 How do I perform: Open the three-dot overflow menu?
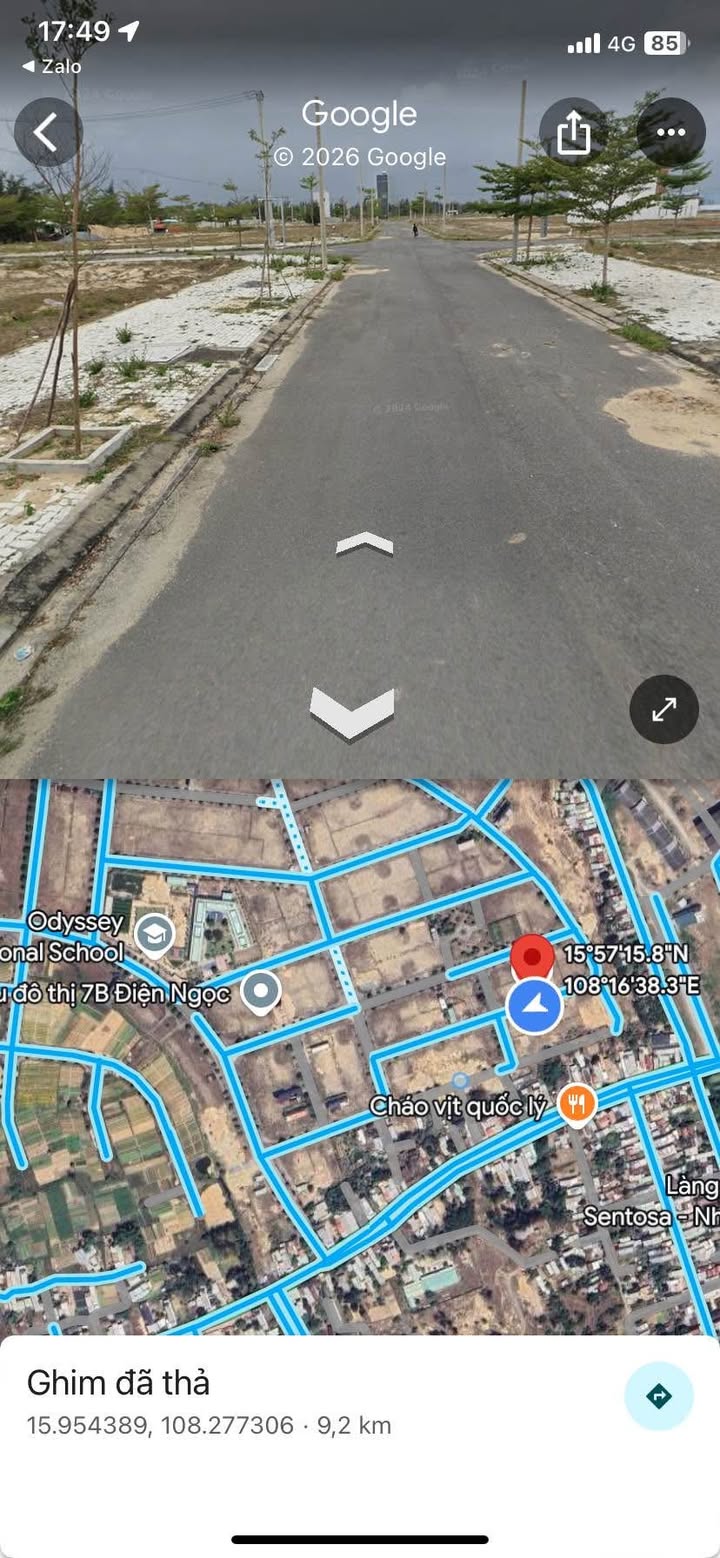point(670,132)
